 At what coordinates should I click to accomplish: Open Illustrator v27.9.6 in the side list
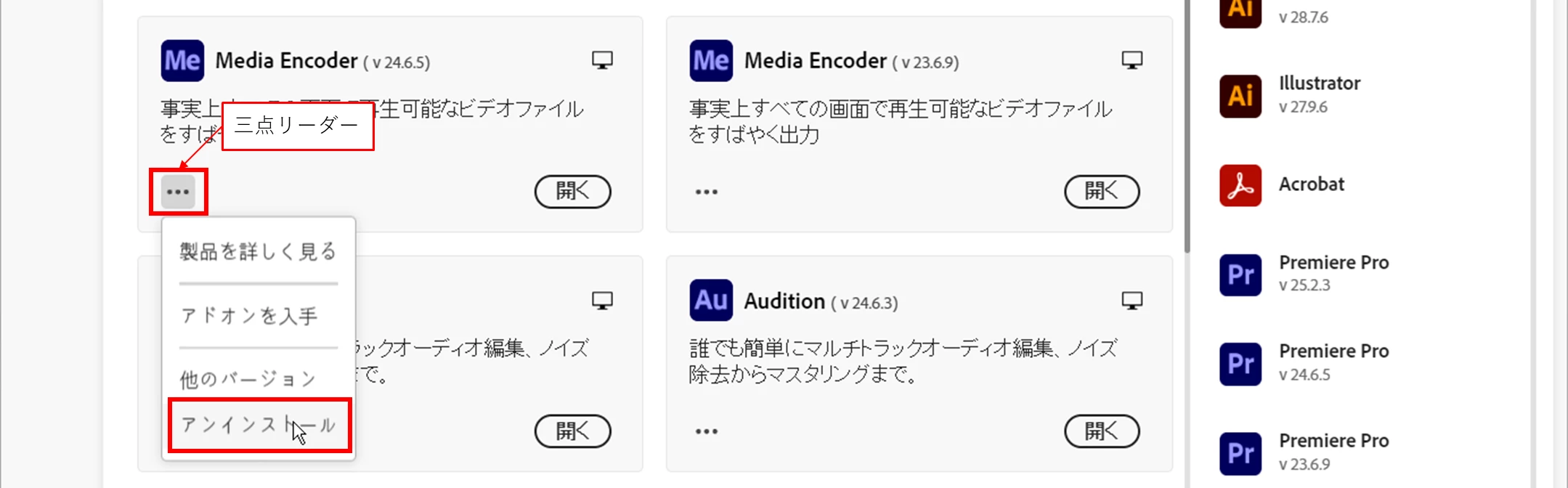tap(1319, 94)
